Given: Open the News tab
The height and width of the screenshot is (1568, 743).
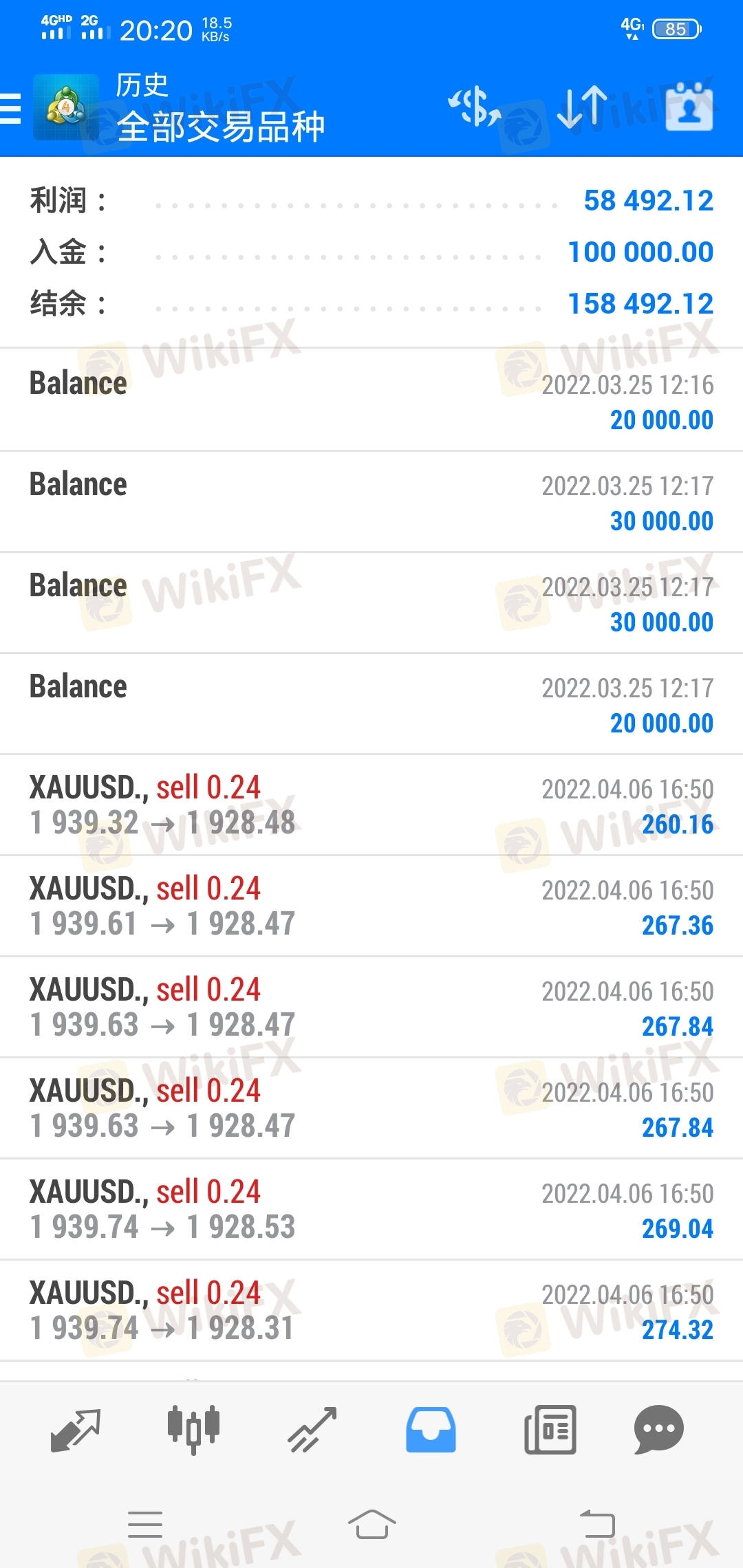Looking at the screenshot, I should tap(550, 1430).
